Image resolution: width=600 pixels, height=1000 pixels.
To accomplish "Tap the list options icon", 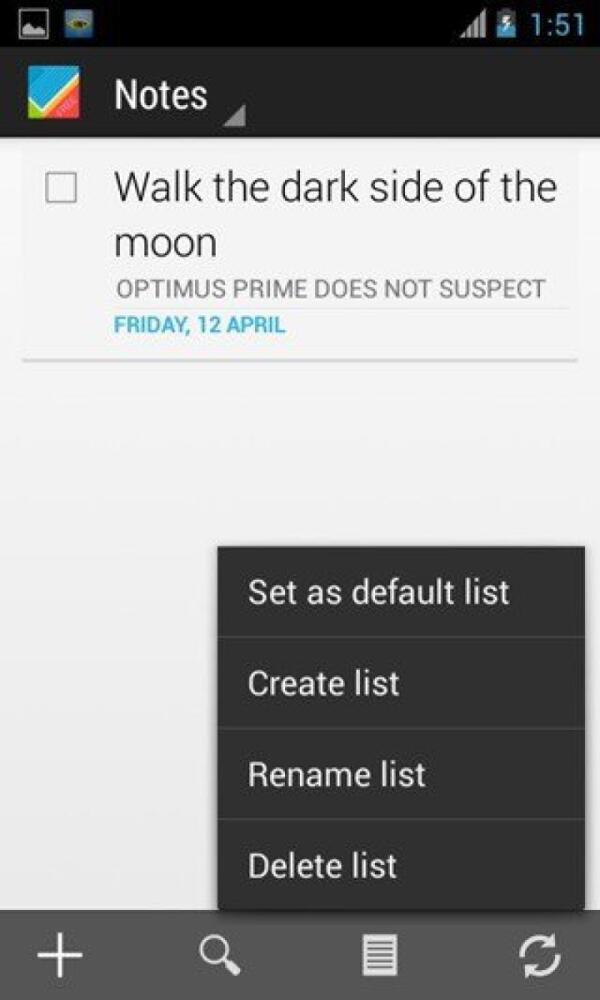I will click(x=380, y=956).
